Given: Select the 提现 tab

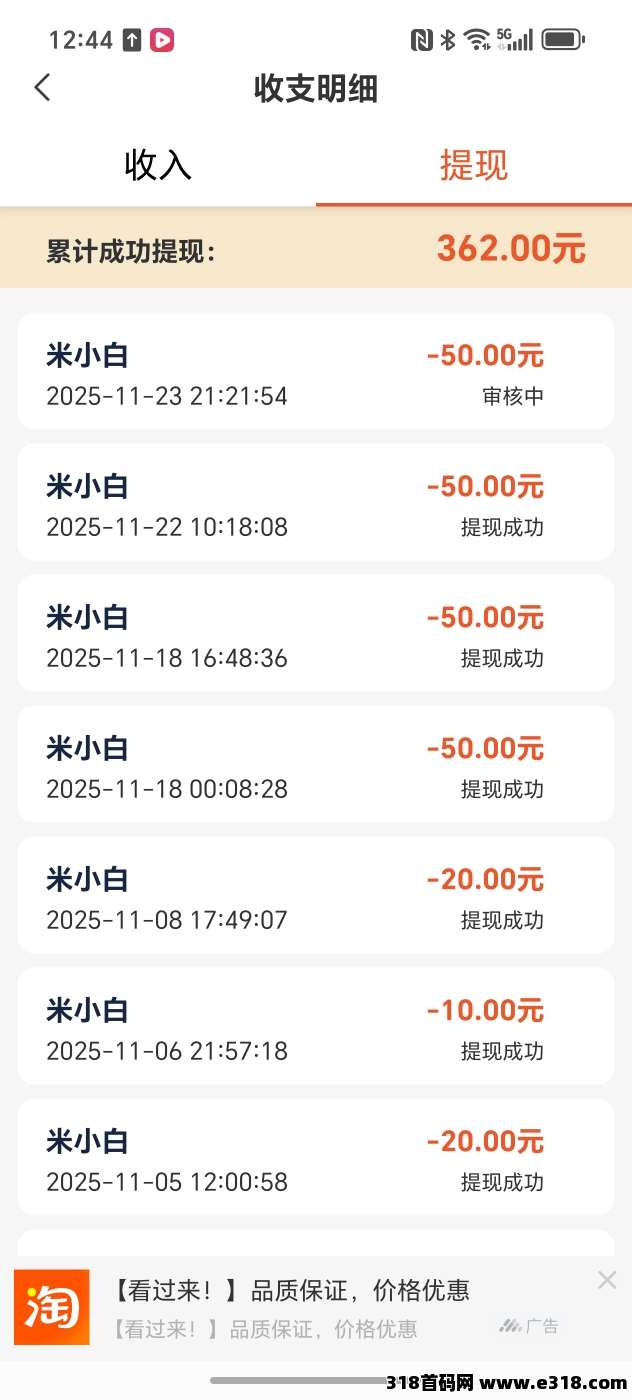Looking at the screenshot, I should click(474, 166).
